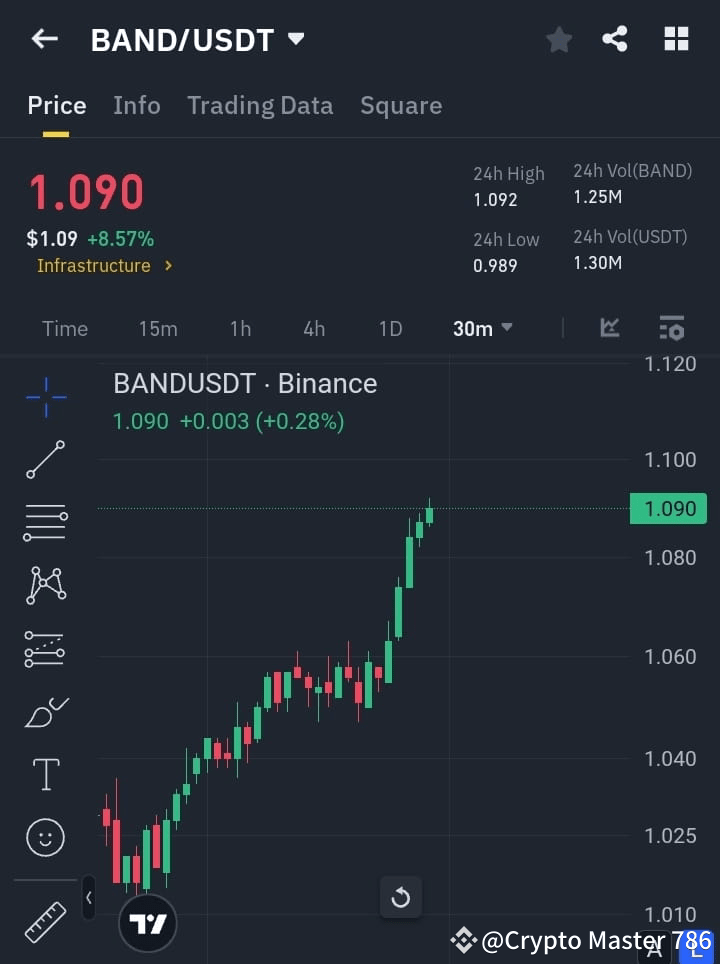Open the horizontal line tools

pos(45,523)
